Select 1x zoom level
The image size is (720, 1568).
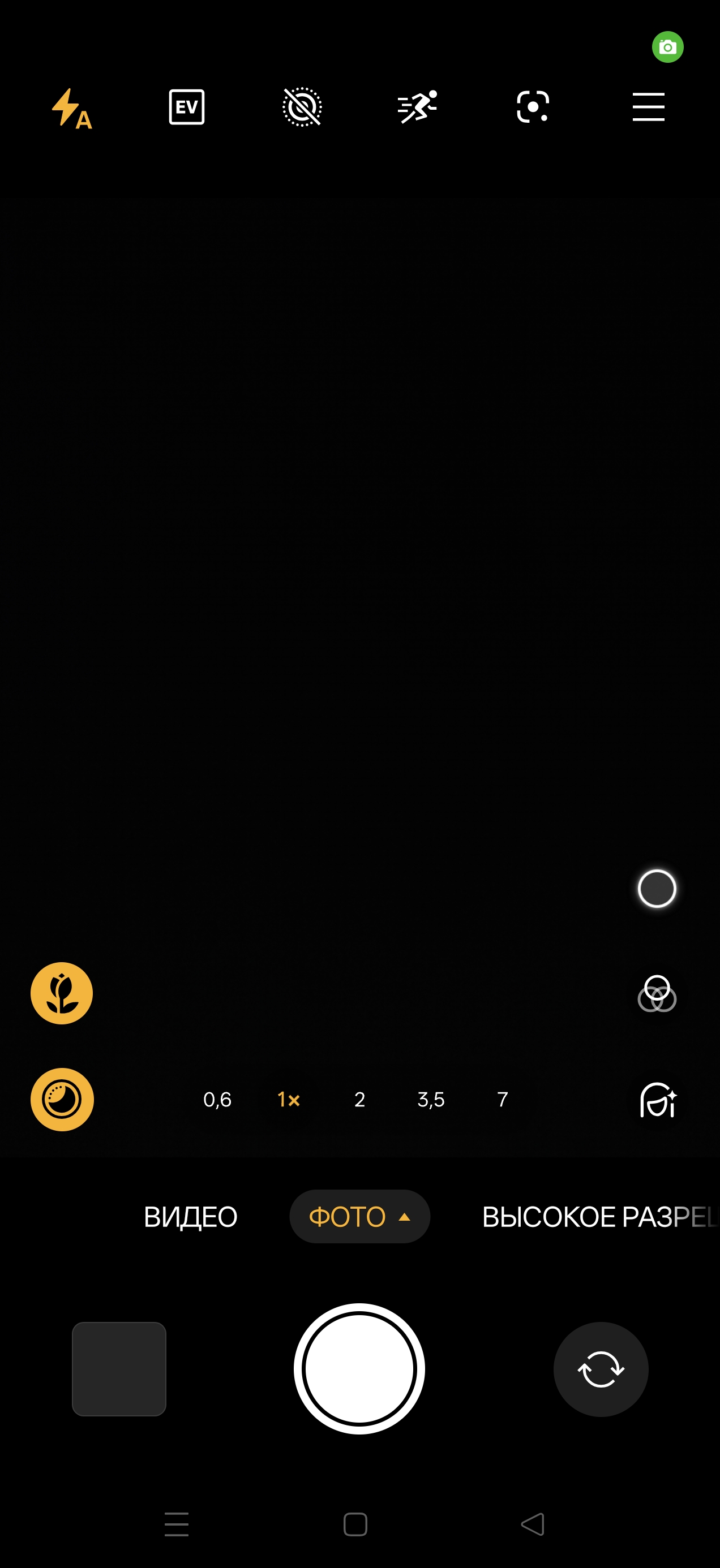click(288, 1099)
